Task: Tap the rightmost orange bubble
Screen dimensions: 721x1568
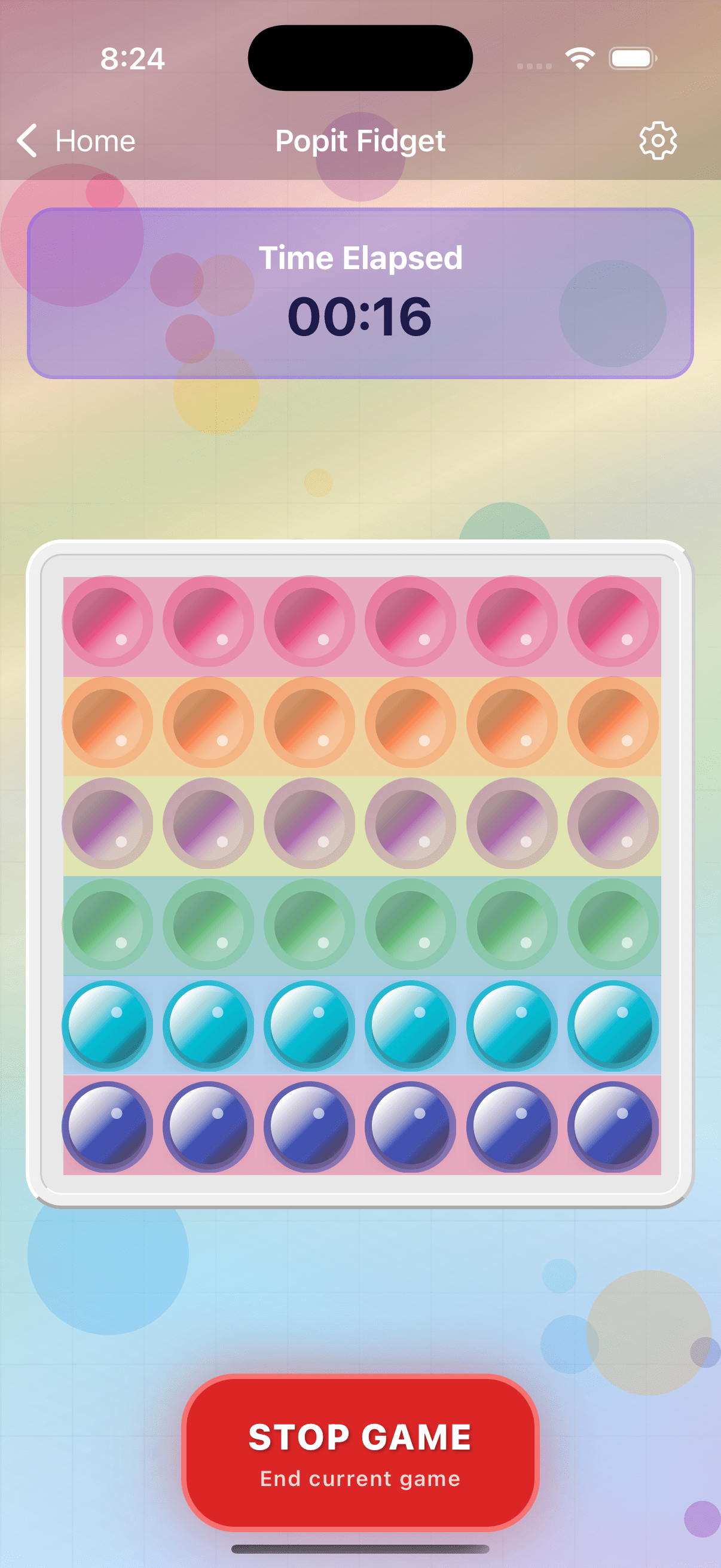Action: pyautogui.click(x=613, y=722)
